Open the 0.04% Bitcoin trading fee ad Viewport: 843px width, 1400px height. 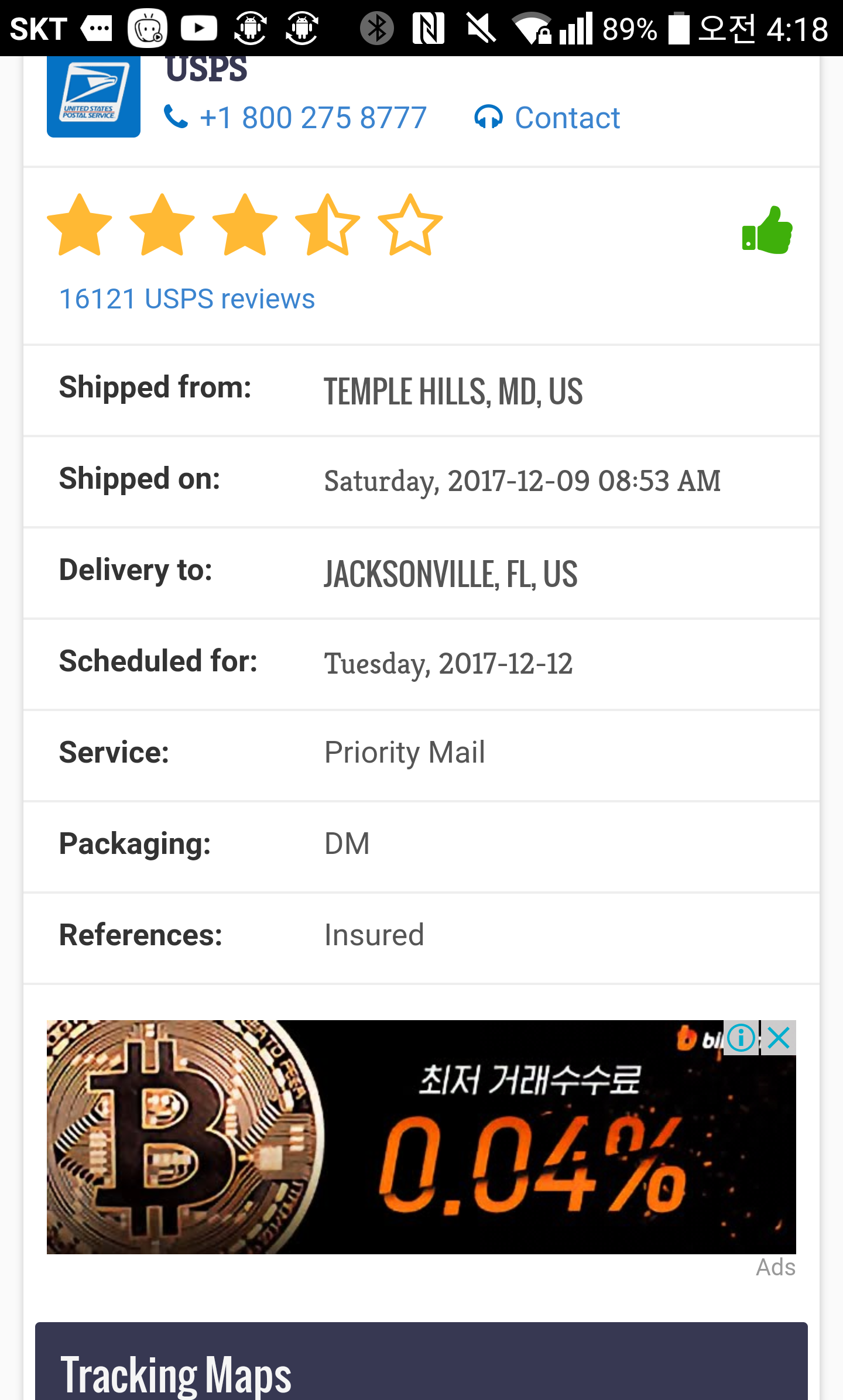click(421, 1147)
